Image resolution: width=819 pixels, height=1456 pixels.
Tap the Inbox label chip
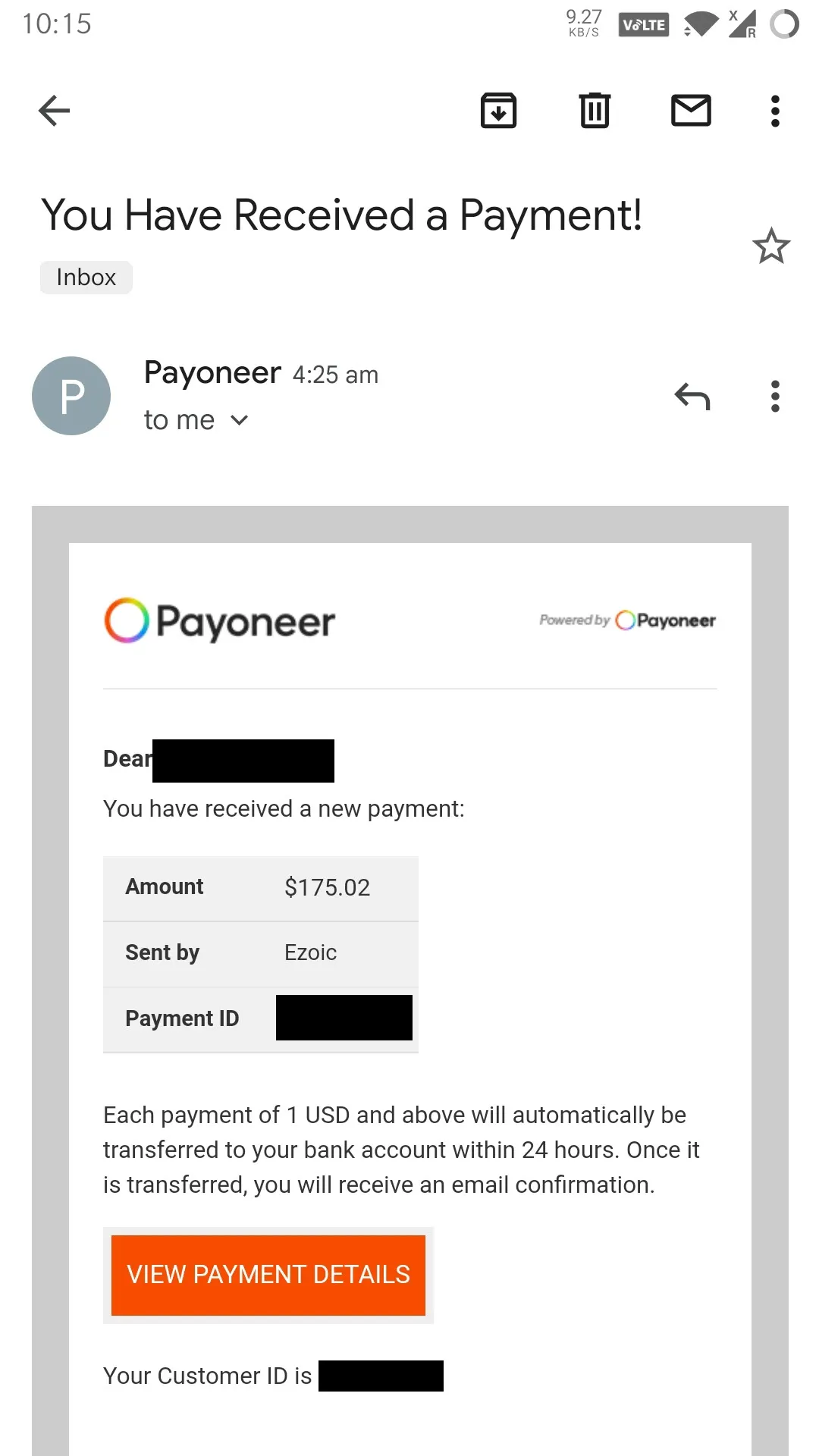point(86,278)
